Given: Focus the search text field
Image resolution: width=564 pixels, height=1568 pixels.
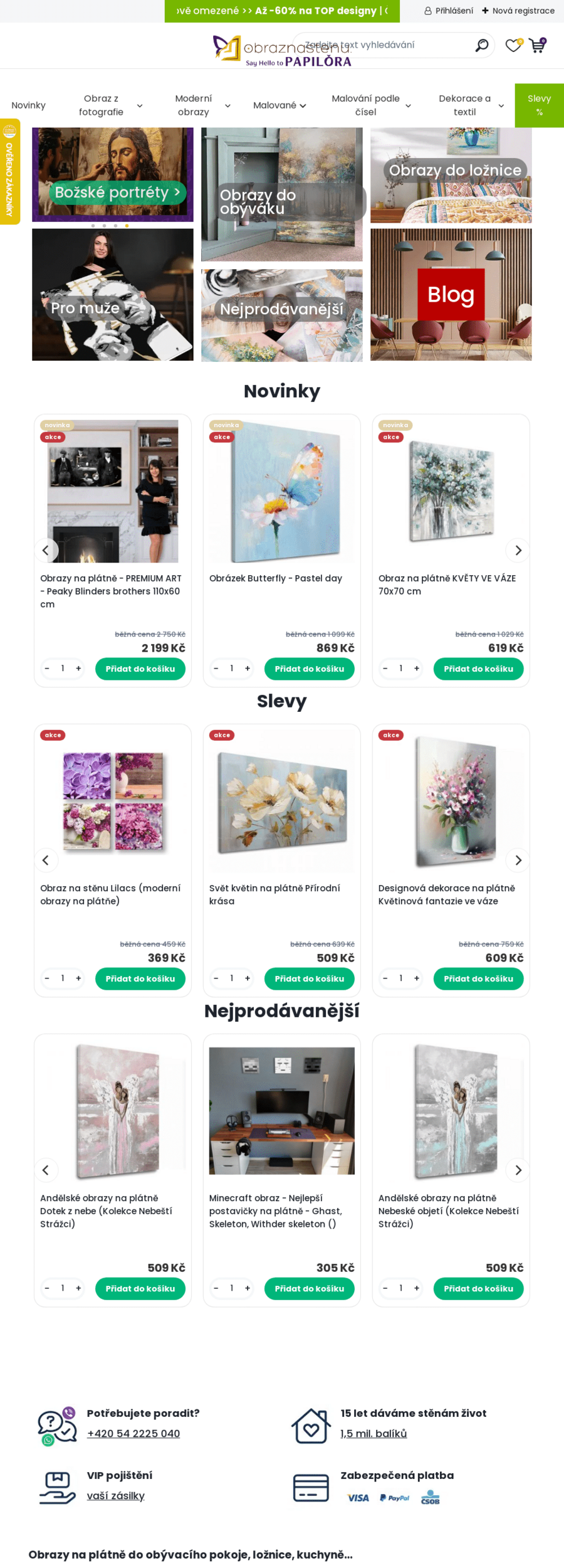Looking at the screenshot, I should click(382, 45).
